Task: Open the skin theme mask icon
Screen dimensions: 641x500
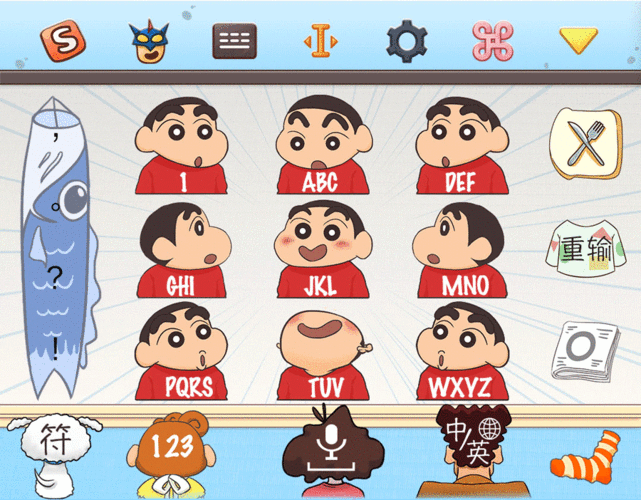Action: tap(149, 41)
